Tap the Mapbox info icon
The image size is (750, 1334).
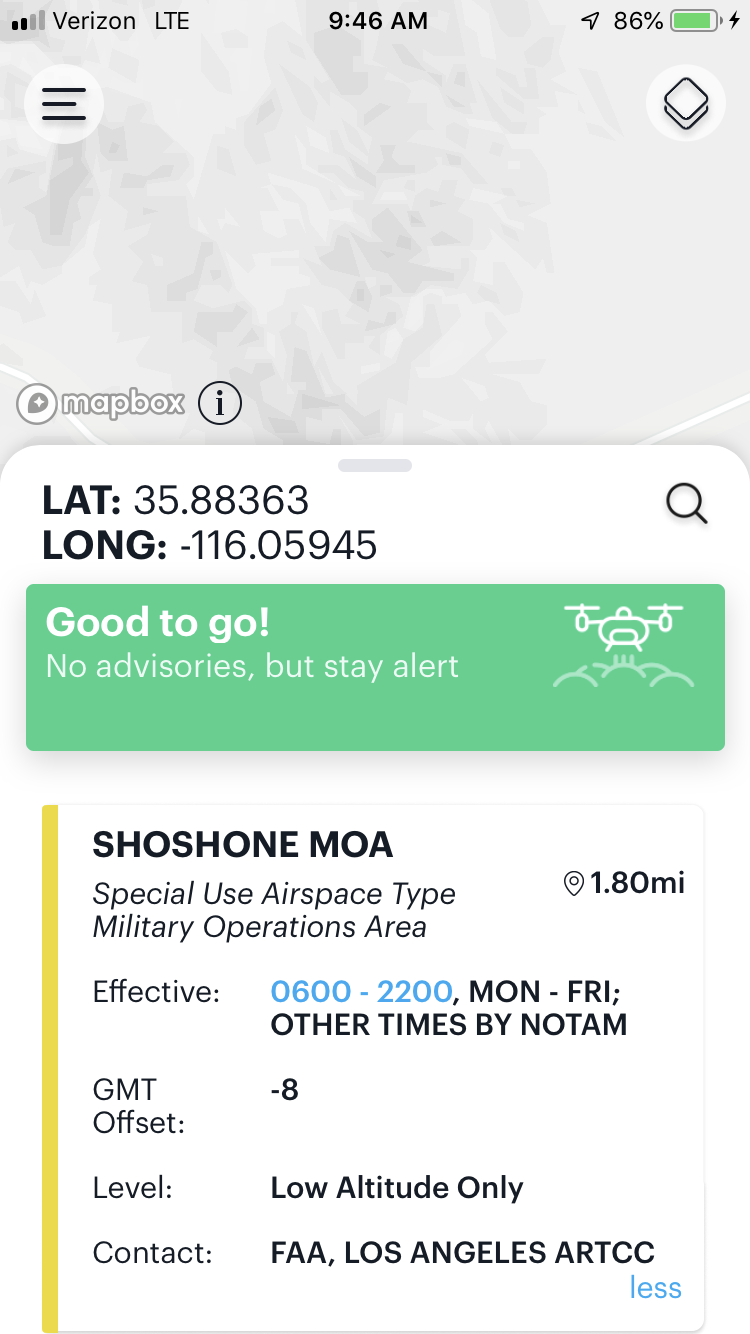pos(220,404)
